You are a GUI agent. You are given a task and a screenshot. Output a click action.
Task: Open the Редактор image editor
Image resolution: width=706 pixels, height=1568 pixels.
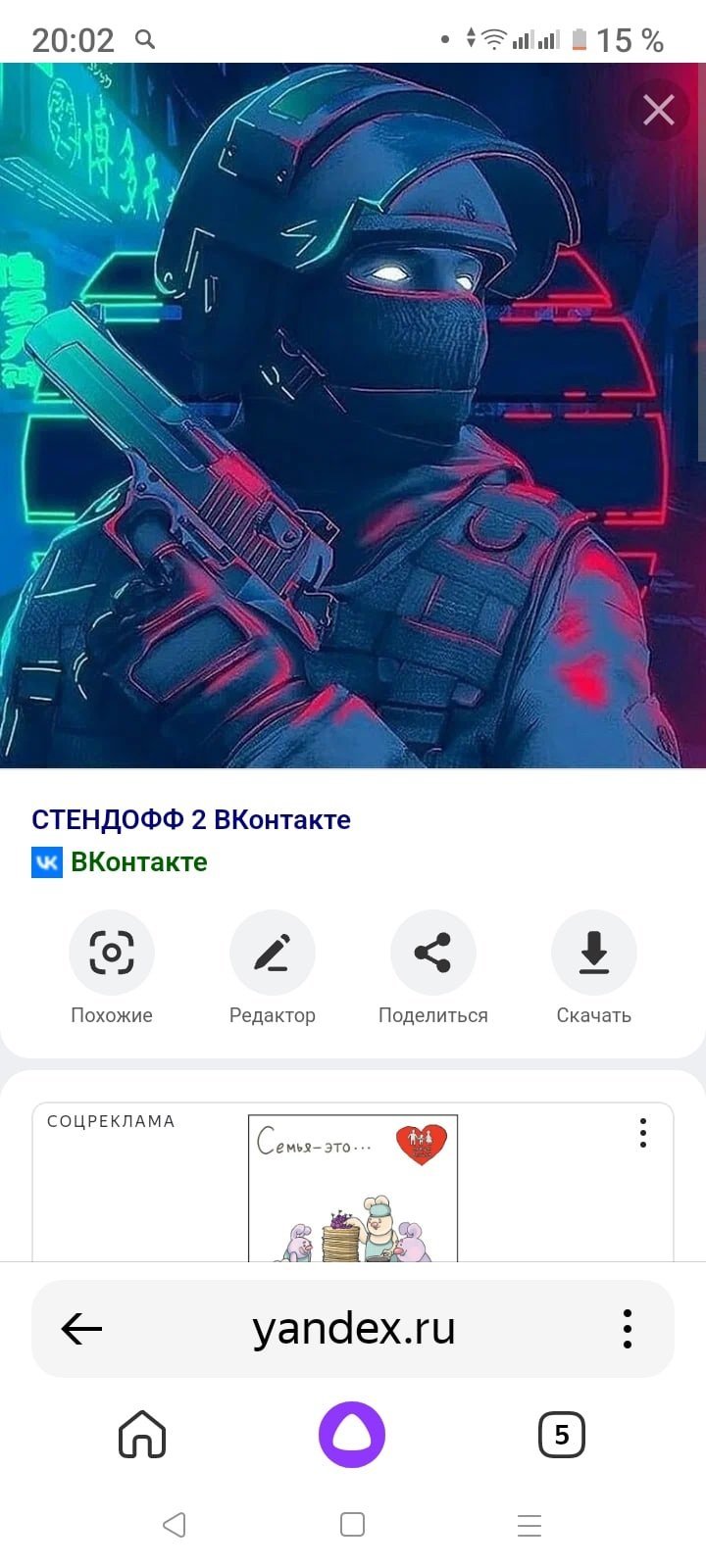[273, 952]
